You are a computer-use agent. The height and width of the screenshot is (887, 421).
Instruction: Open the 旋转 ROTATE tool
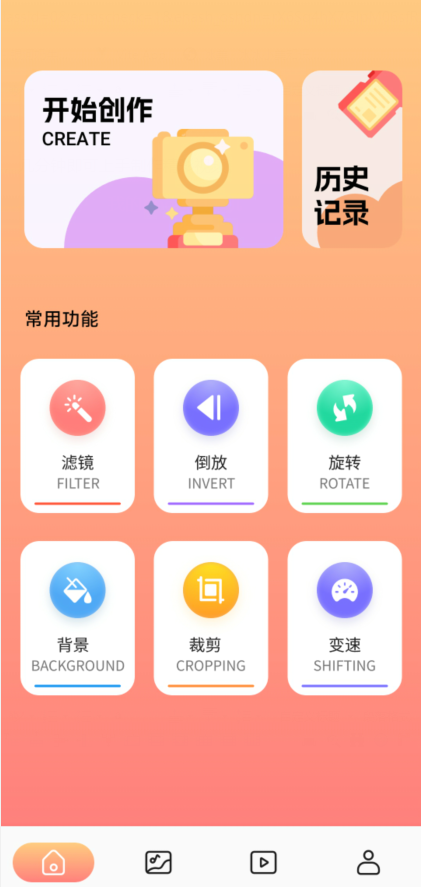345,436
